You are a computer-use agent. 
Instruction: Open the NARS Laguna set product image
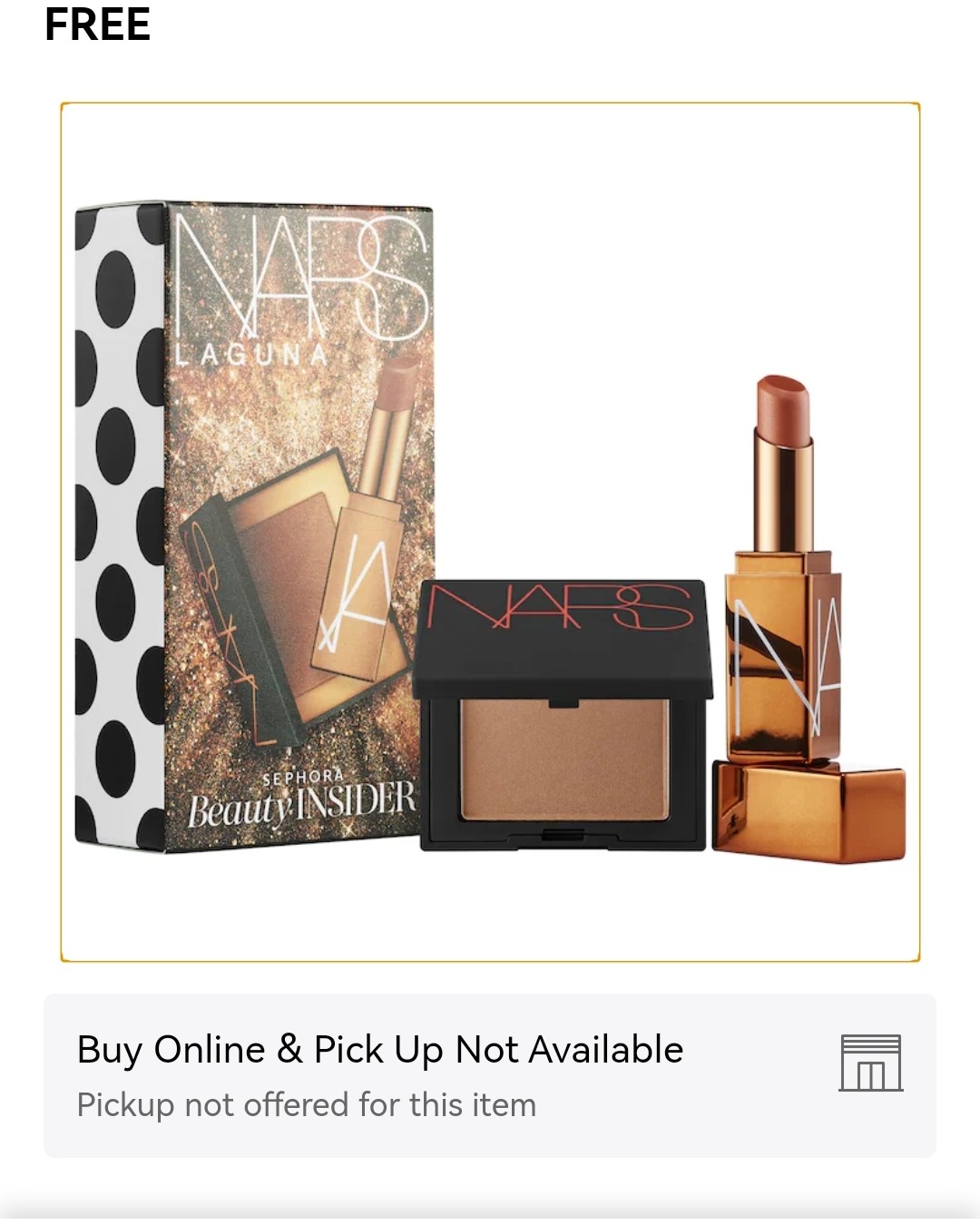490,532
